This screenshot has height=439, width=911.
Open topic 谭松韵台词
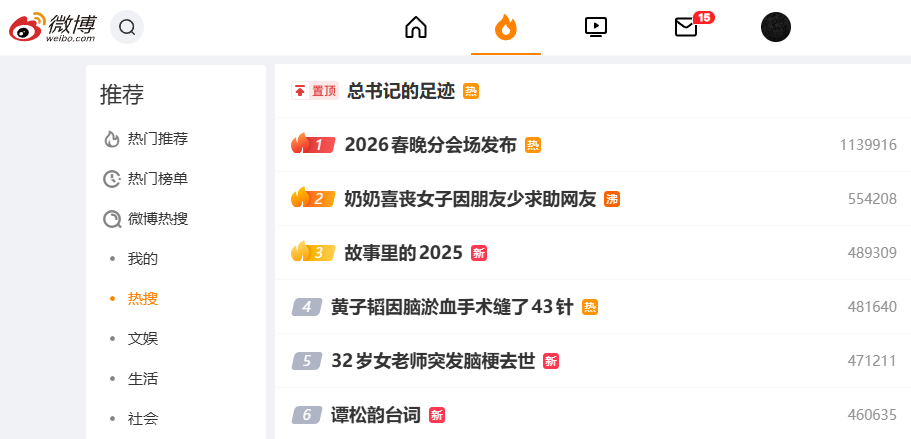375,415
